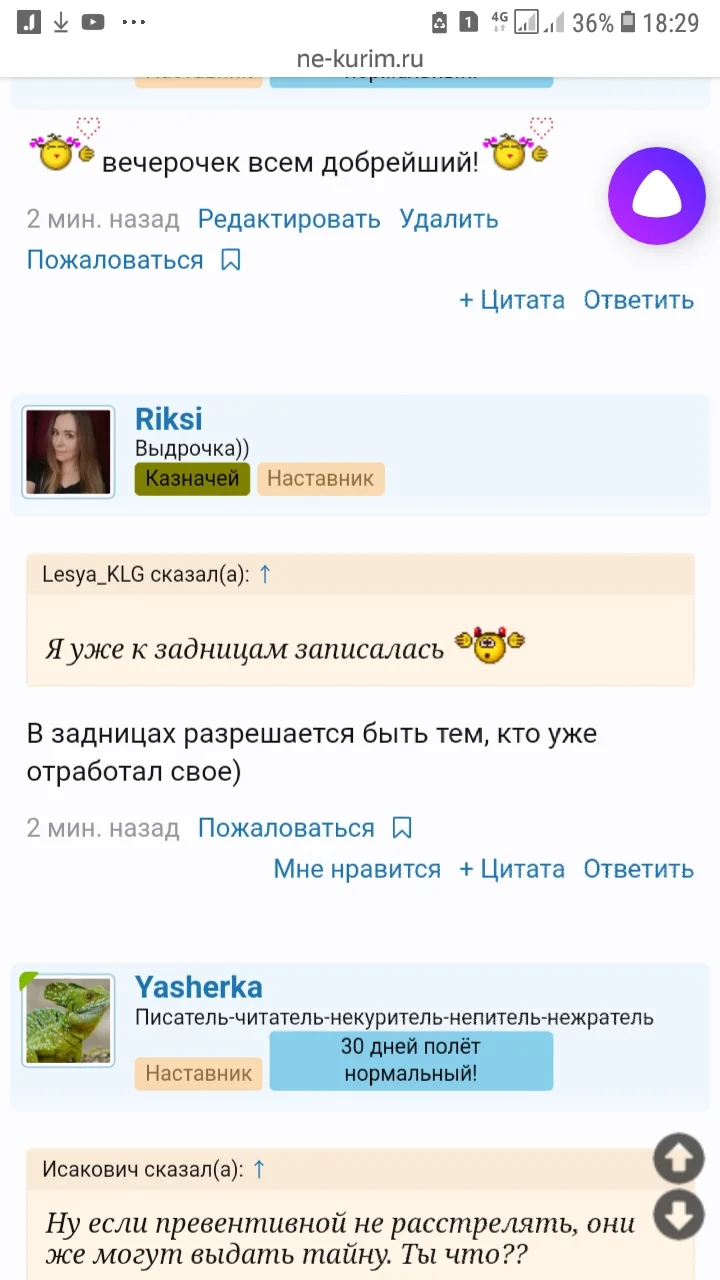Tap the ne-kurim.ru address bar

(x=360, y=58)
